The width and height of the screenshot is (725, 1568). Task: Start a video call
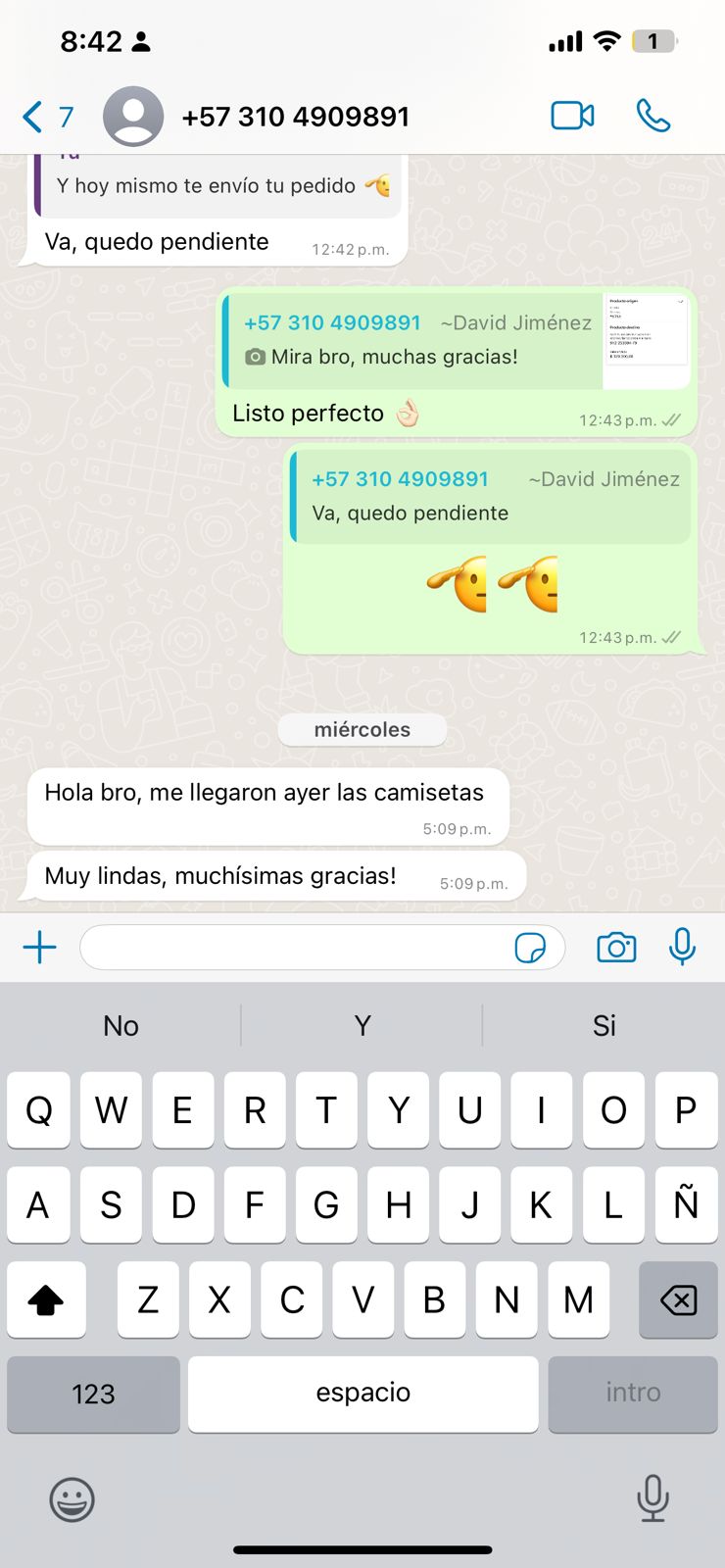[x=572, y=116]
